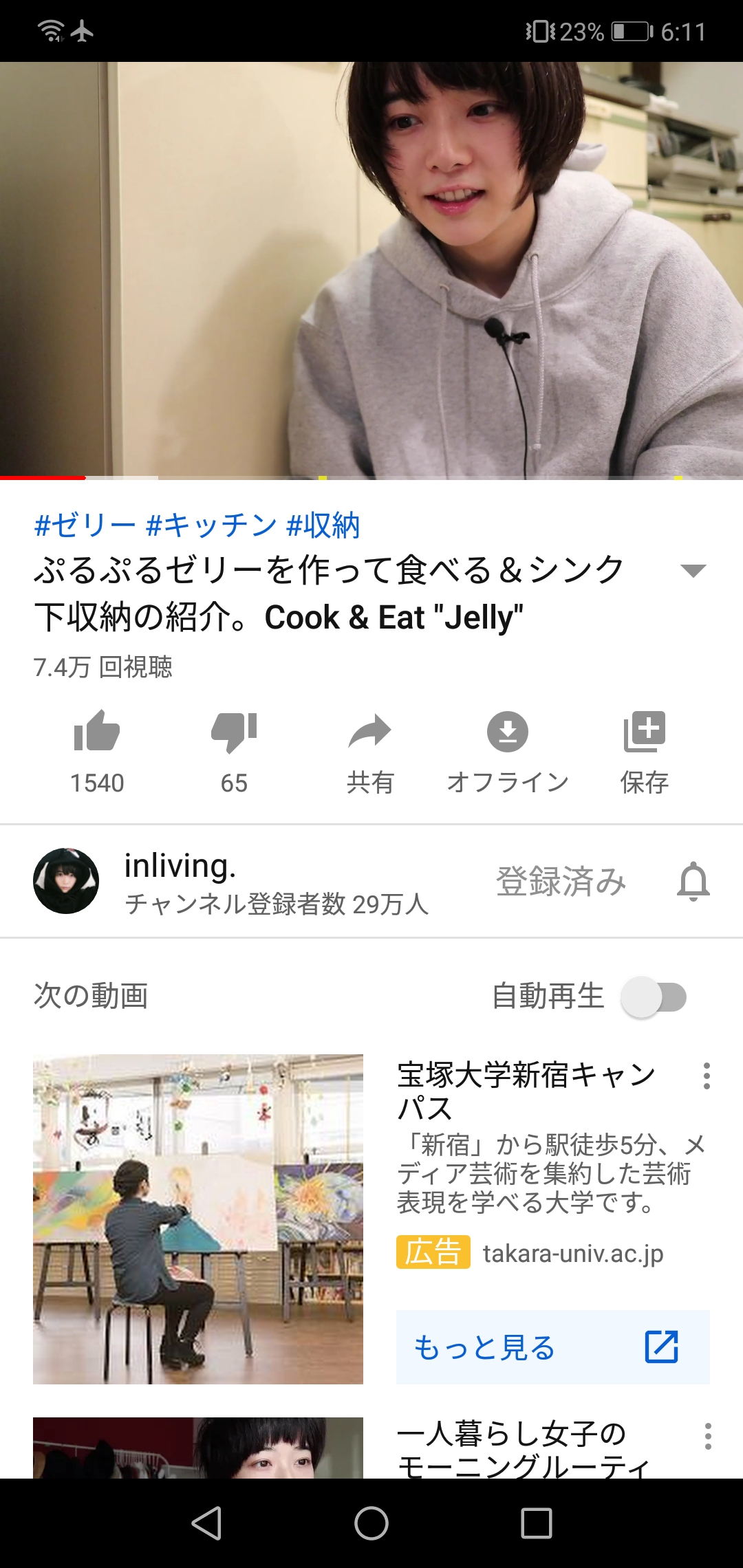Screen dimensions: 743x1568
Task: Like the jelly cooking video
Action: (97, 732)
